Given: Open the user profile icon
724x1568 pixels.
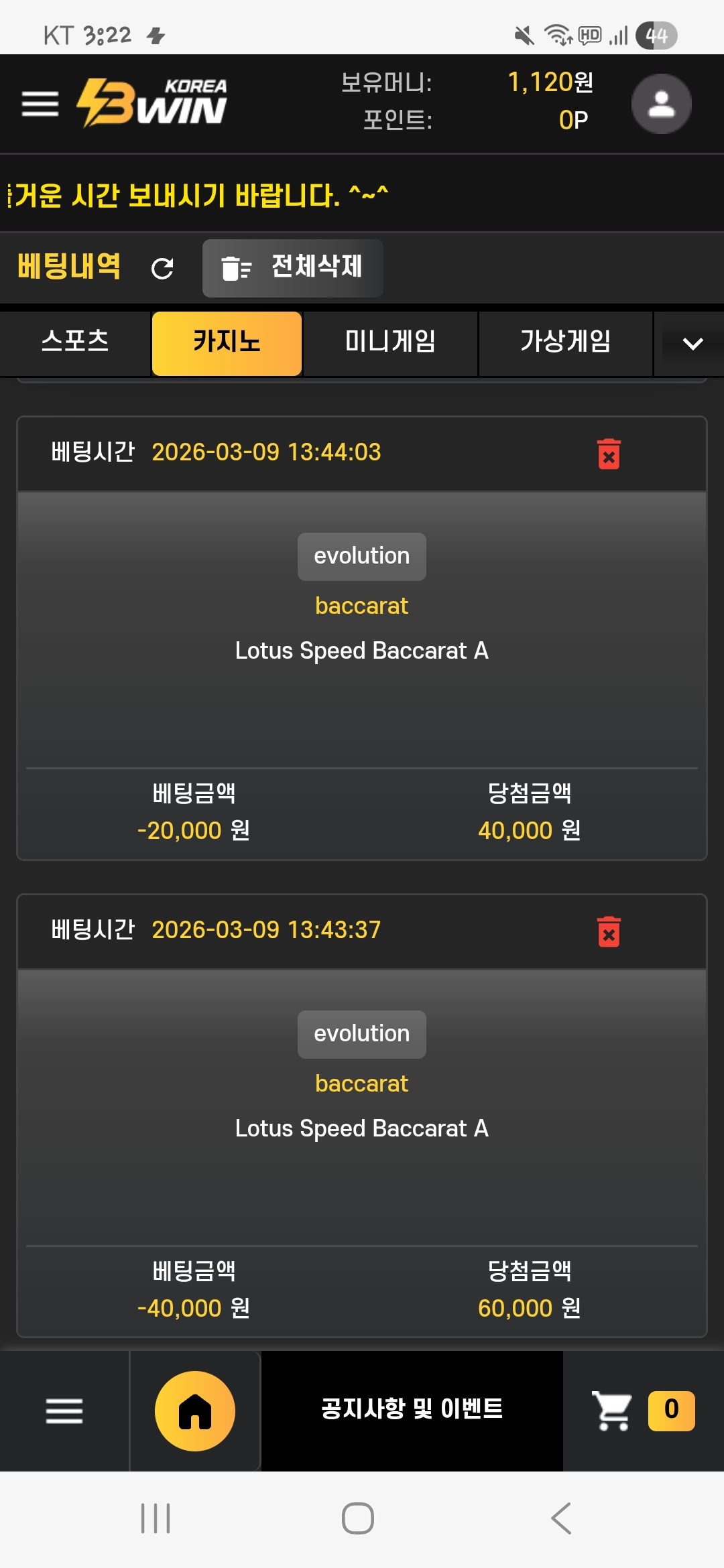Looking at the screenshot, I should [x=661, y=104].
